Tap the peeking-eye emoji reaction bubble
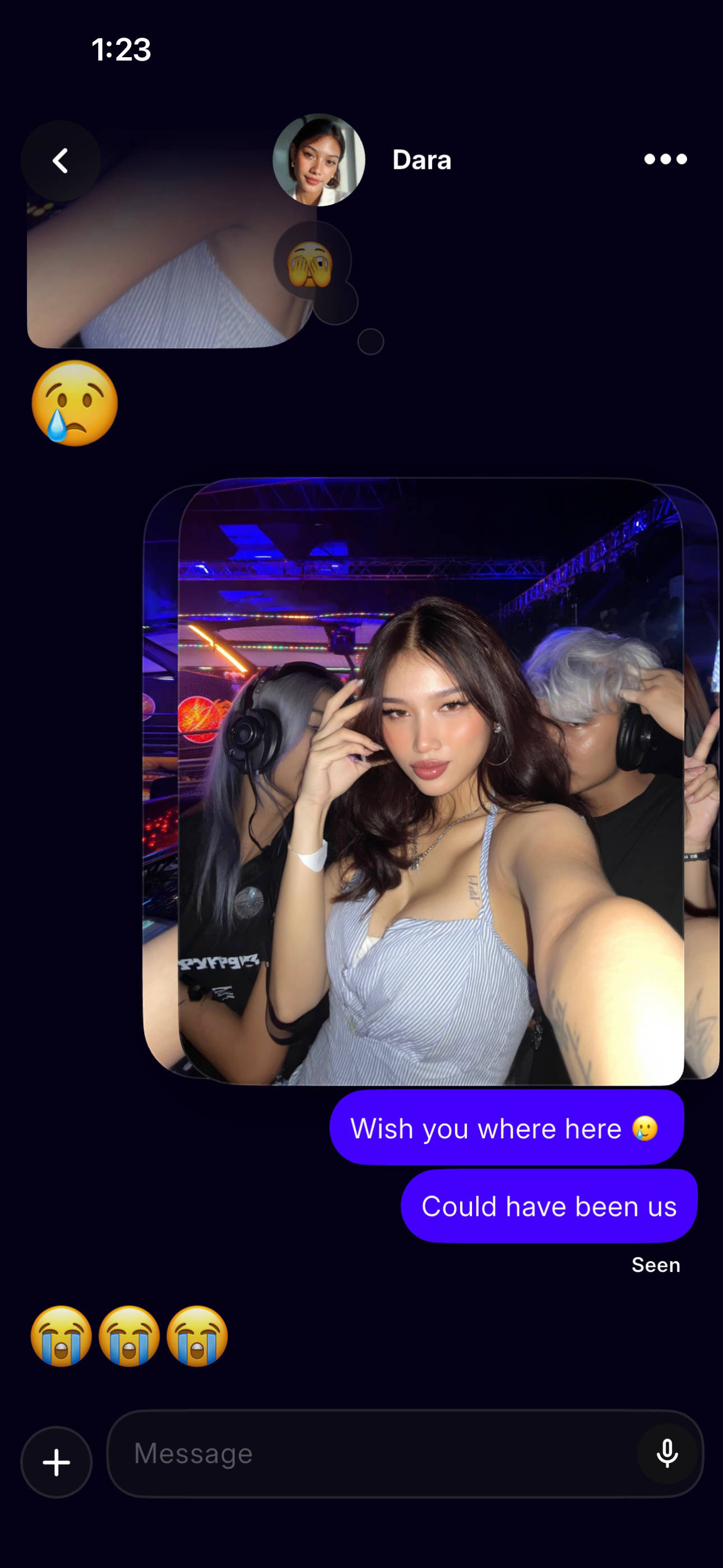723x1568 pixels. pos(312,262)
